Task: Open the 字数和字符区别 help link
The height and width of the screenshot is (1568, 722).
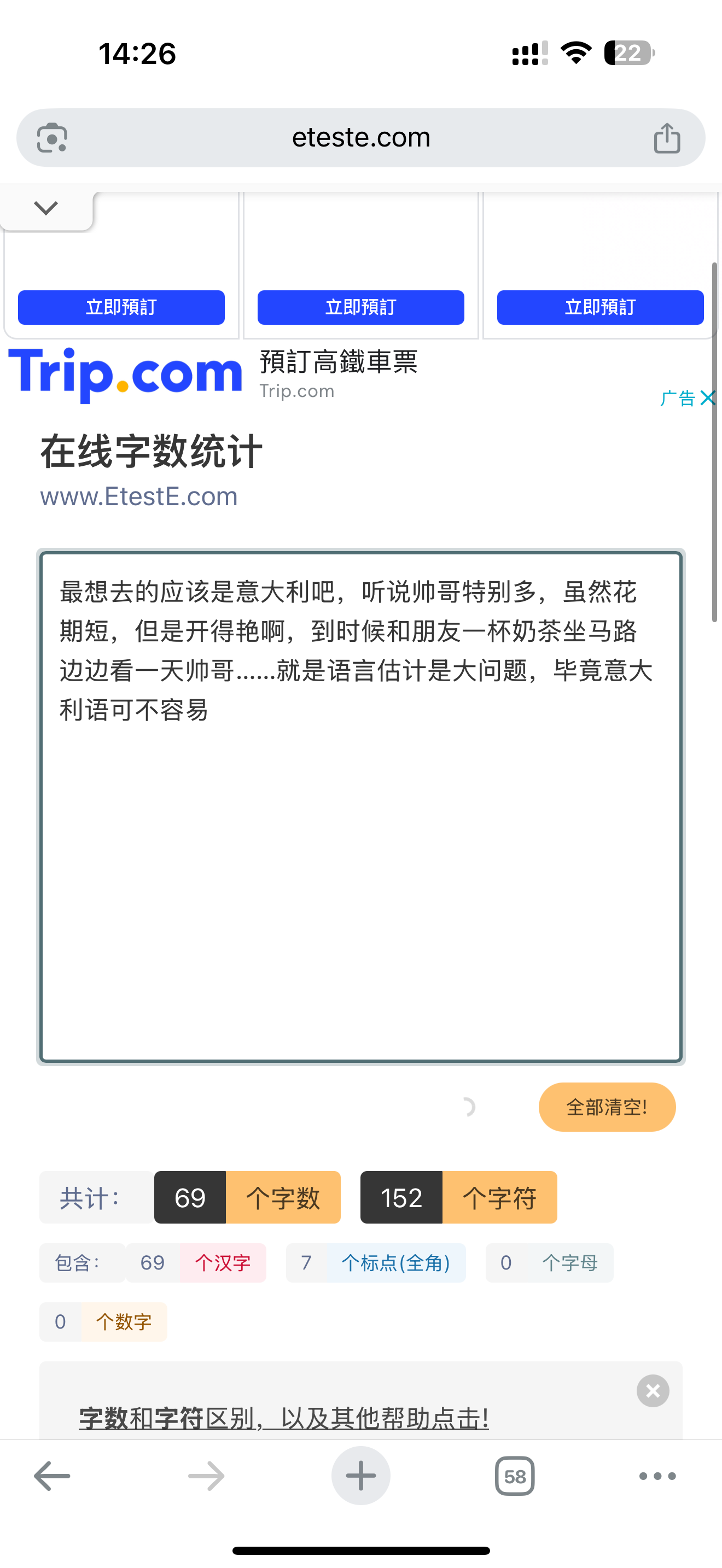Action: pyautogui.click(x=284, y=1418)
